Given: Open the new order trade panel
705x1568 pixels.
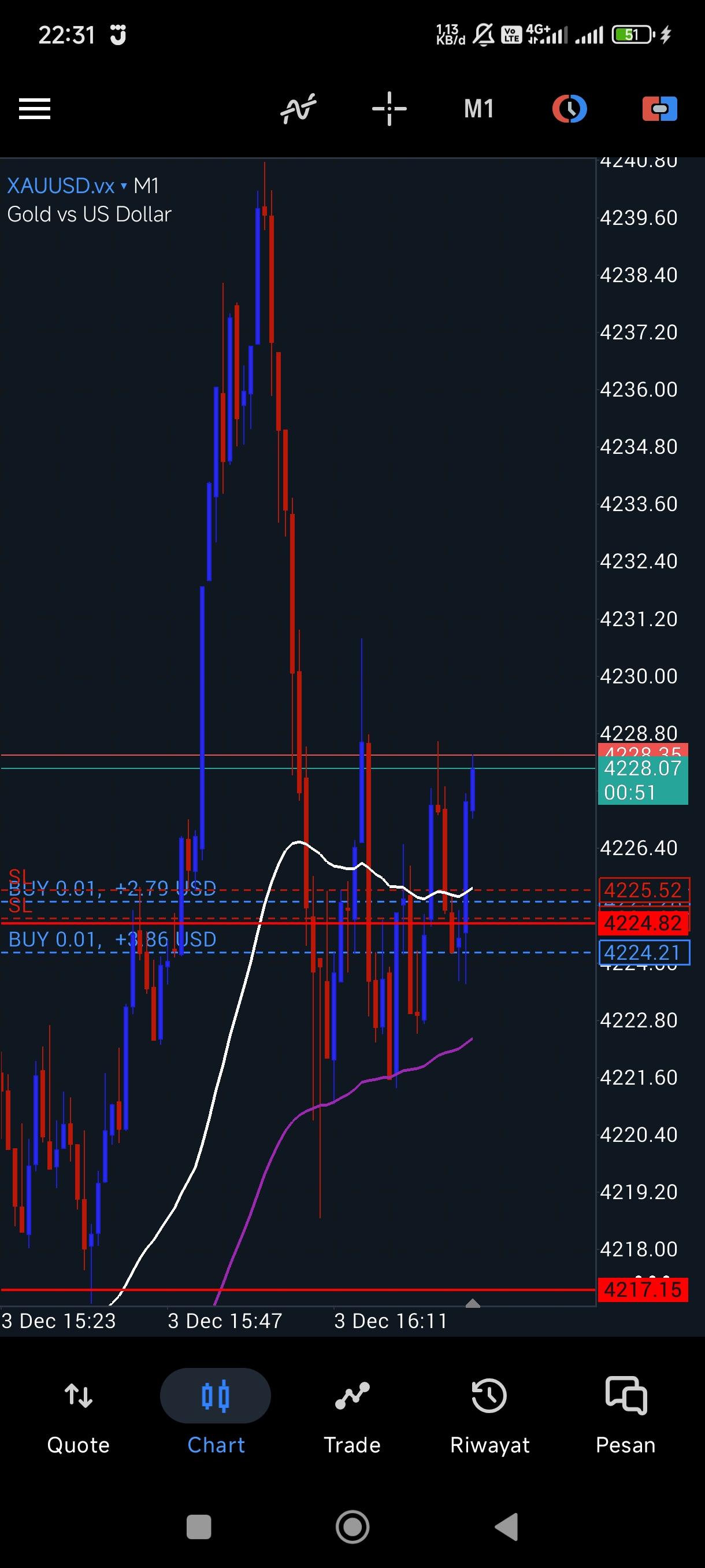Looking at the screenshot, I should (660, 110).
